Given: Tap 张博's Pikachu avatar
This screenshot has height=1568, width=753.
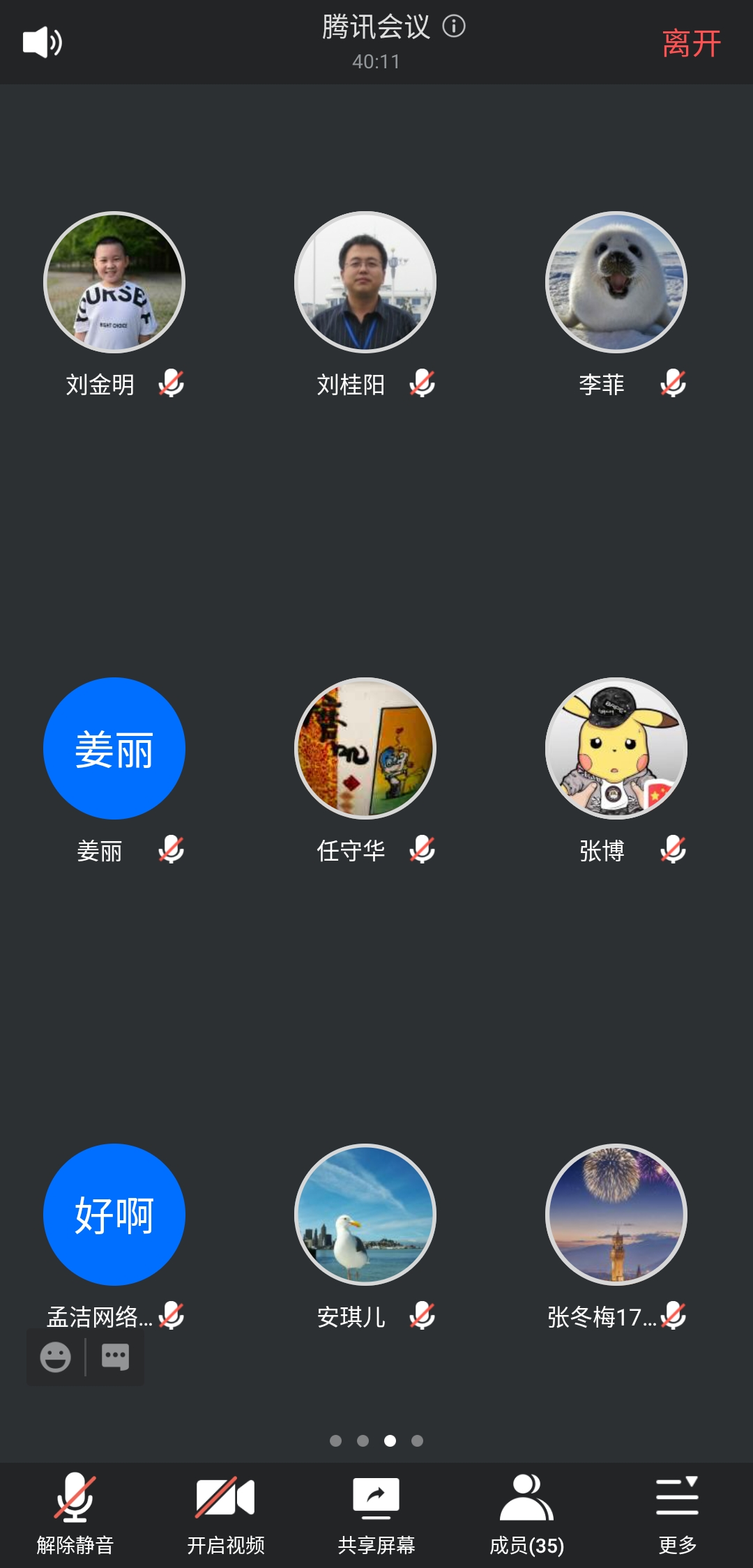Looking at the screenshot, I should [616, 748].
